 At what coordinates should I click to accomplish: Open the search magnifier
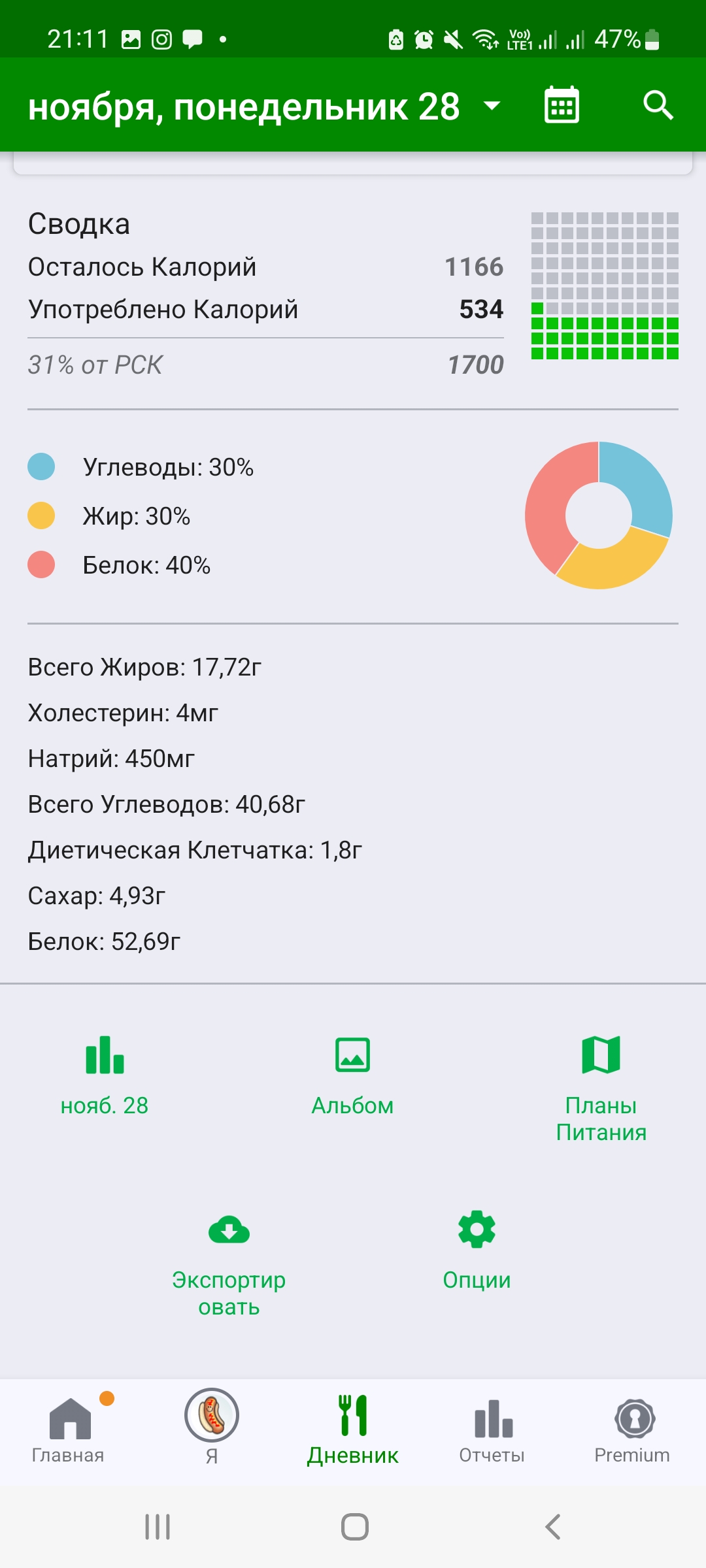pyautogui.click(x=658, y=105)
